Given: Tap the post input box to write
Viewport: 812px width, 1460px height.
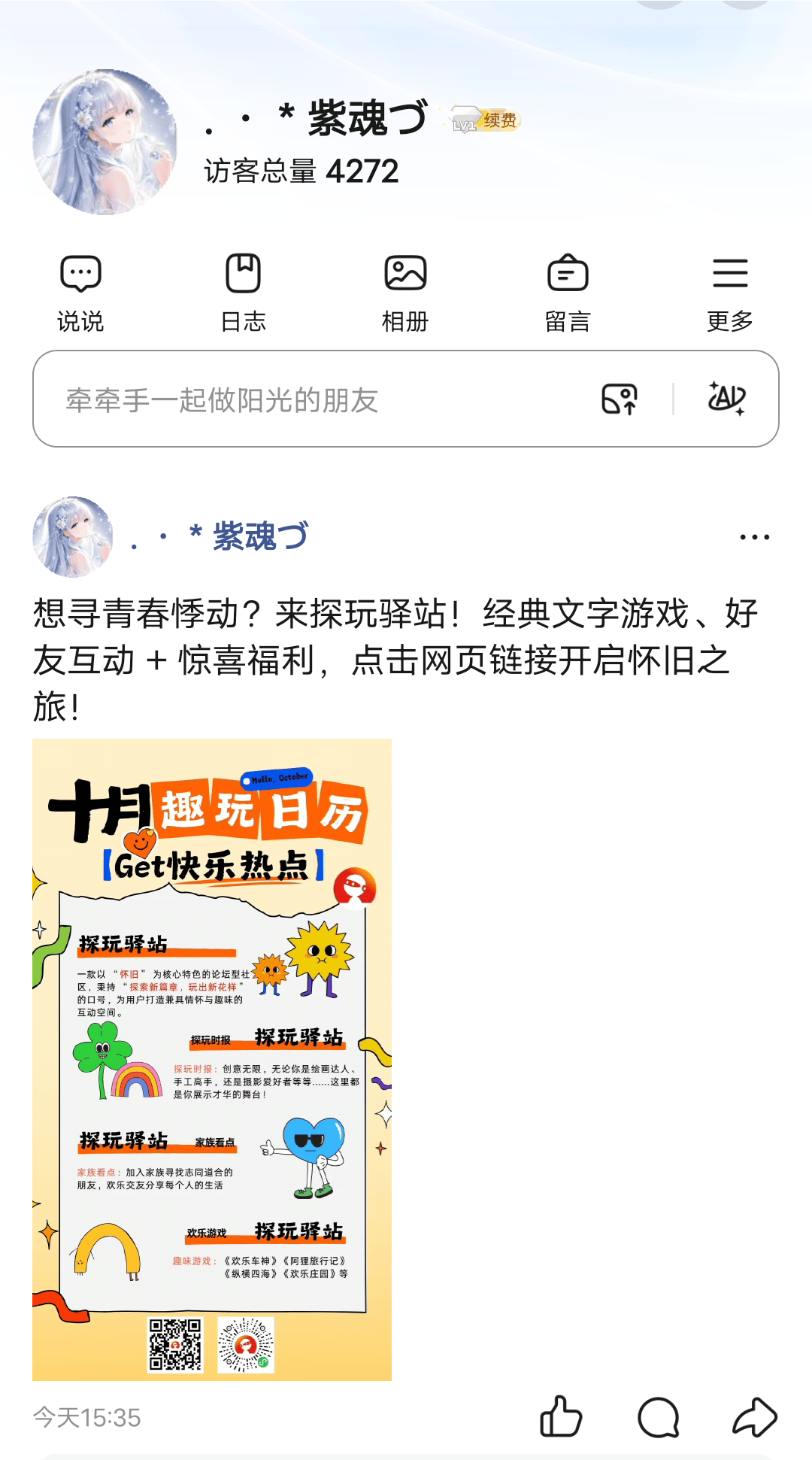Looking at the screenshot, I should 301,399.
